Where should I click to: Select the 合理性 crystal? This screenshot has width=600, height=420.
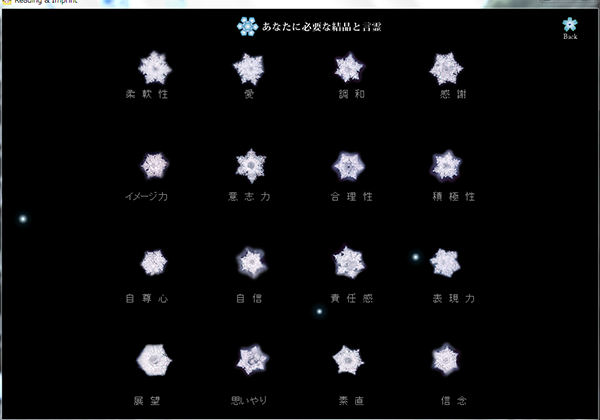coord(349,165)
